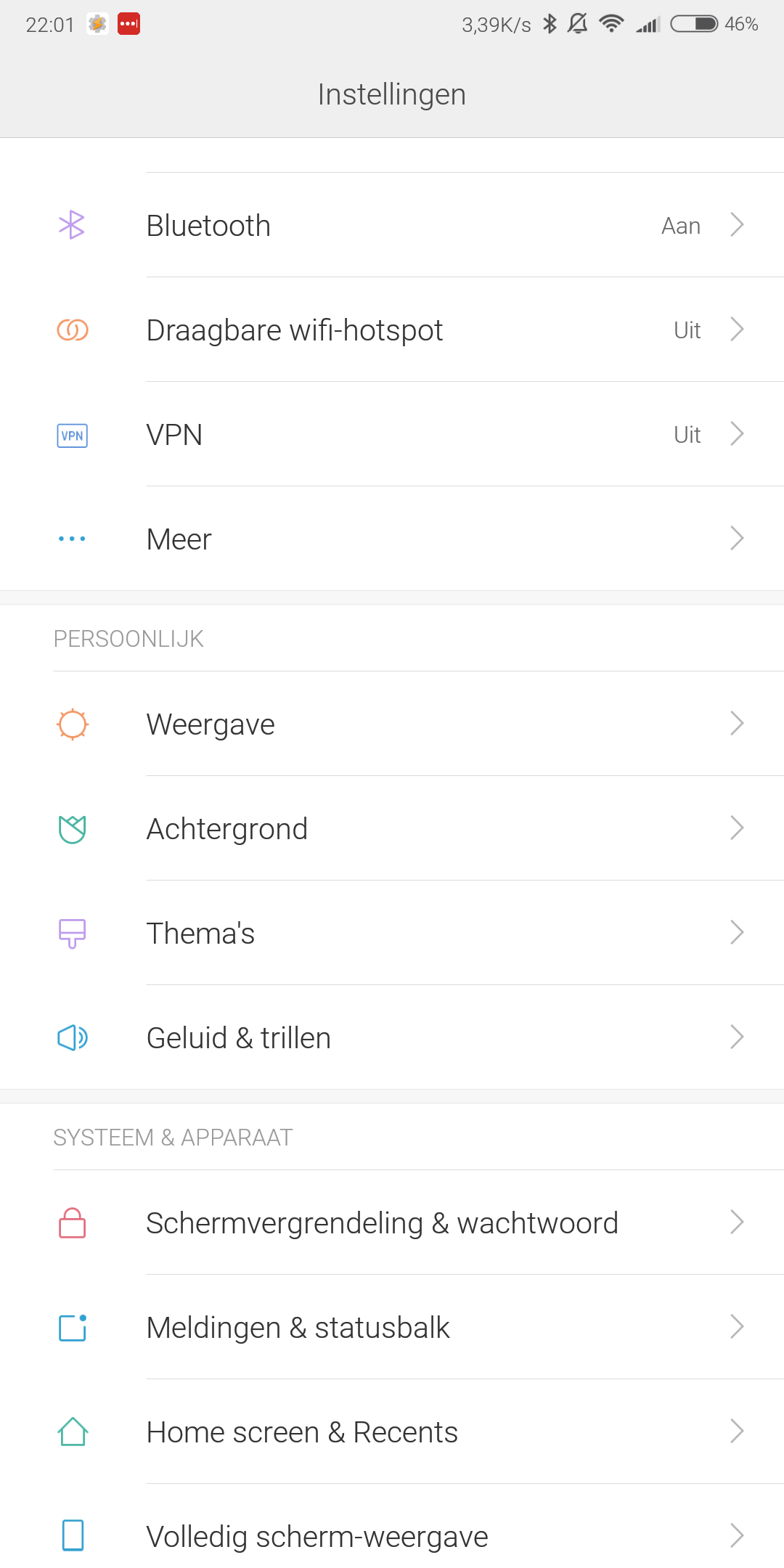Open Schermvergrendeling & wachtwoord

(x=392, y=1222)
